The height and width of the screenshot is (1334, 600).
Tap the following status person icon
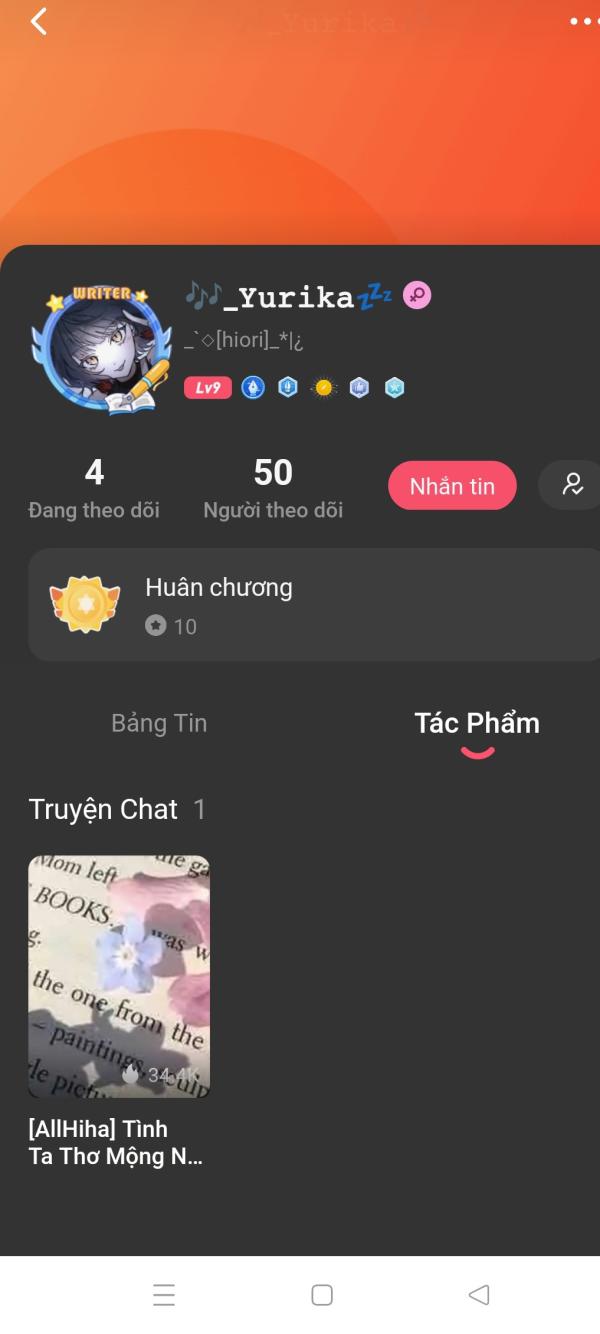pos(573,485)
